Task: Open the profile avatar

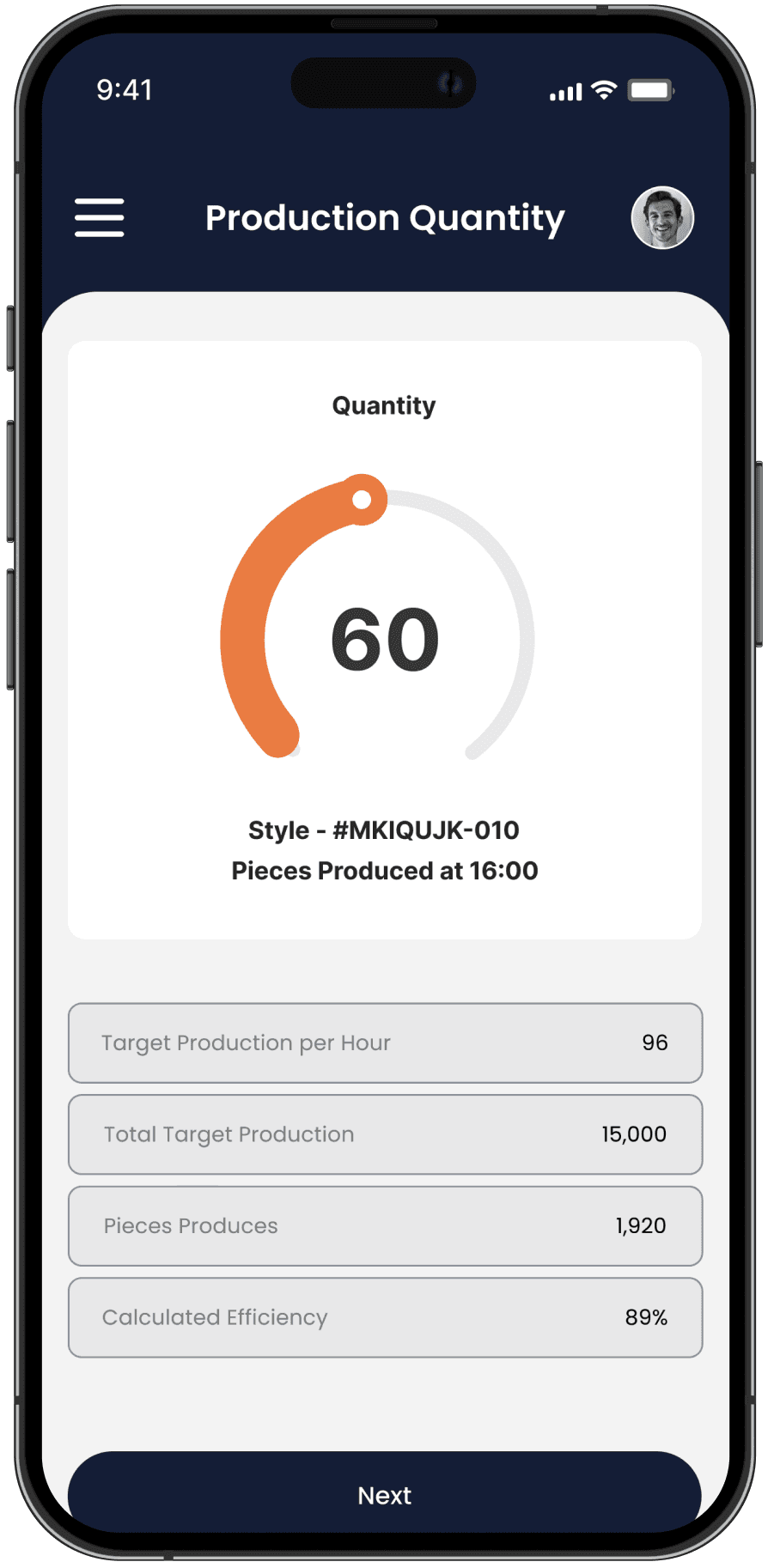Action: [x=662, y=217]
